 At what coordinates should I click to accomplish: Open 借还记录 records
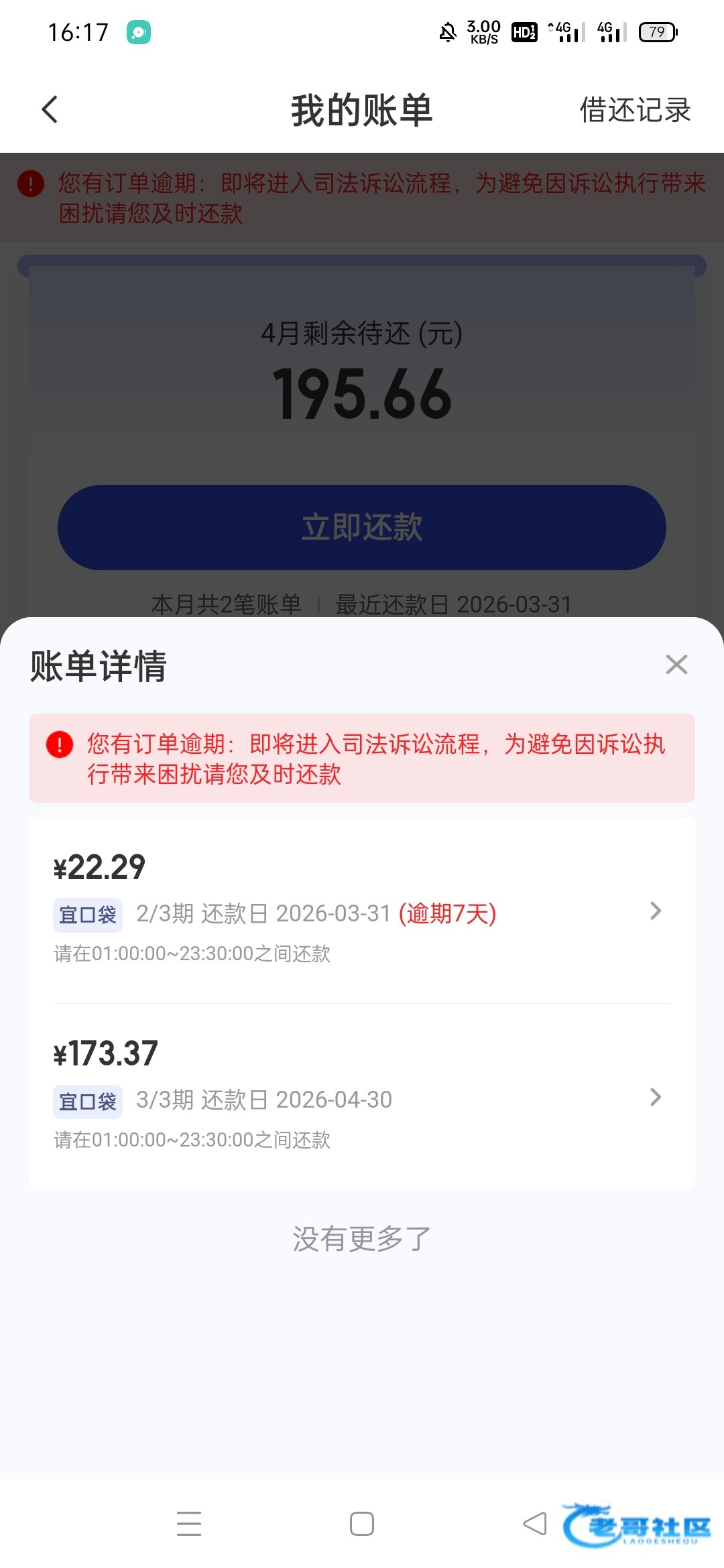tap(634, 110)
